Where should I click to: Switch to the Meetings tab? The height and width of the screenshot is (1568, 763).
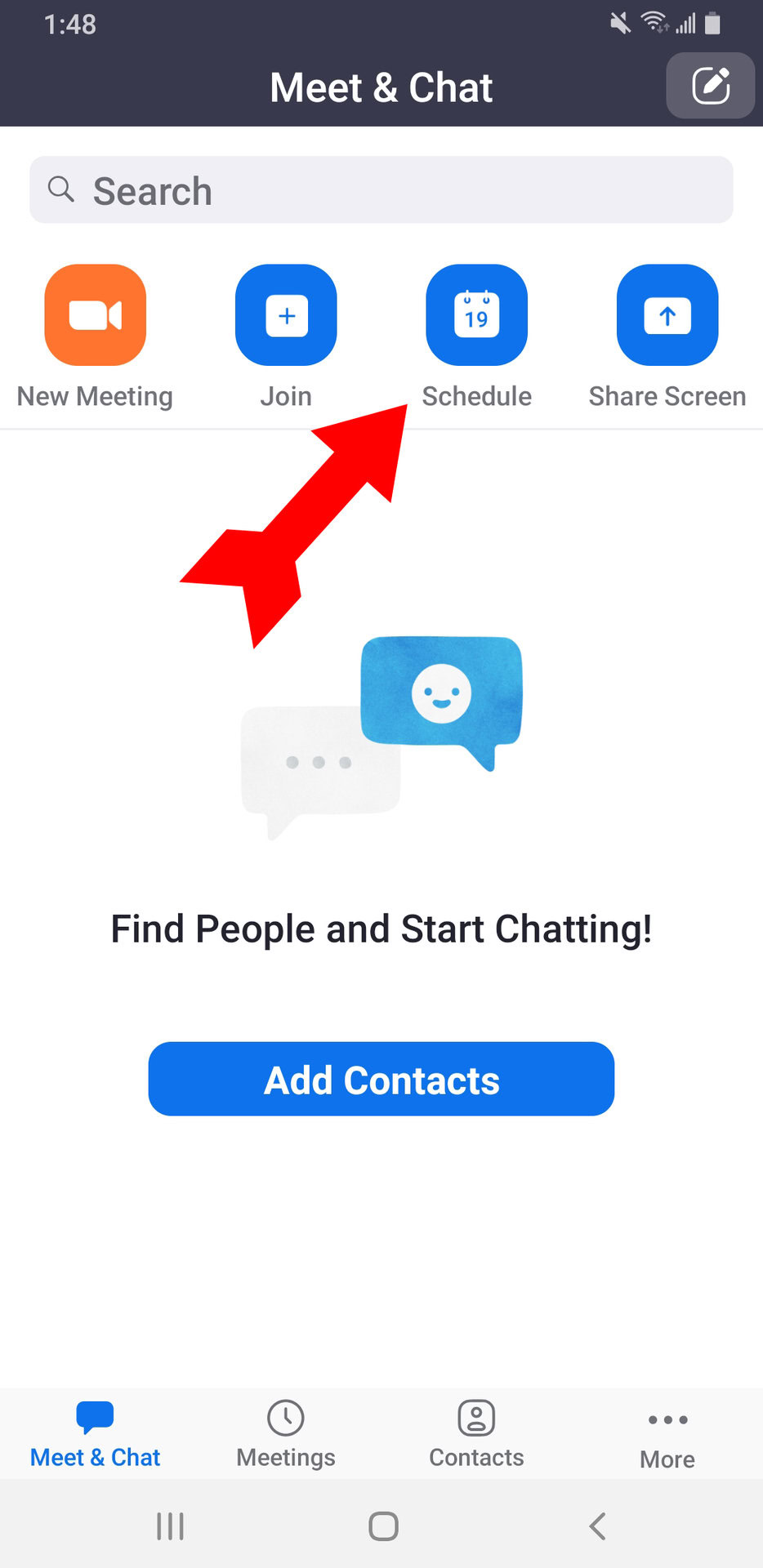point(286,1435)
